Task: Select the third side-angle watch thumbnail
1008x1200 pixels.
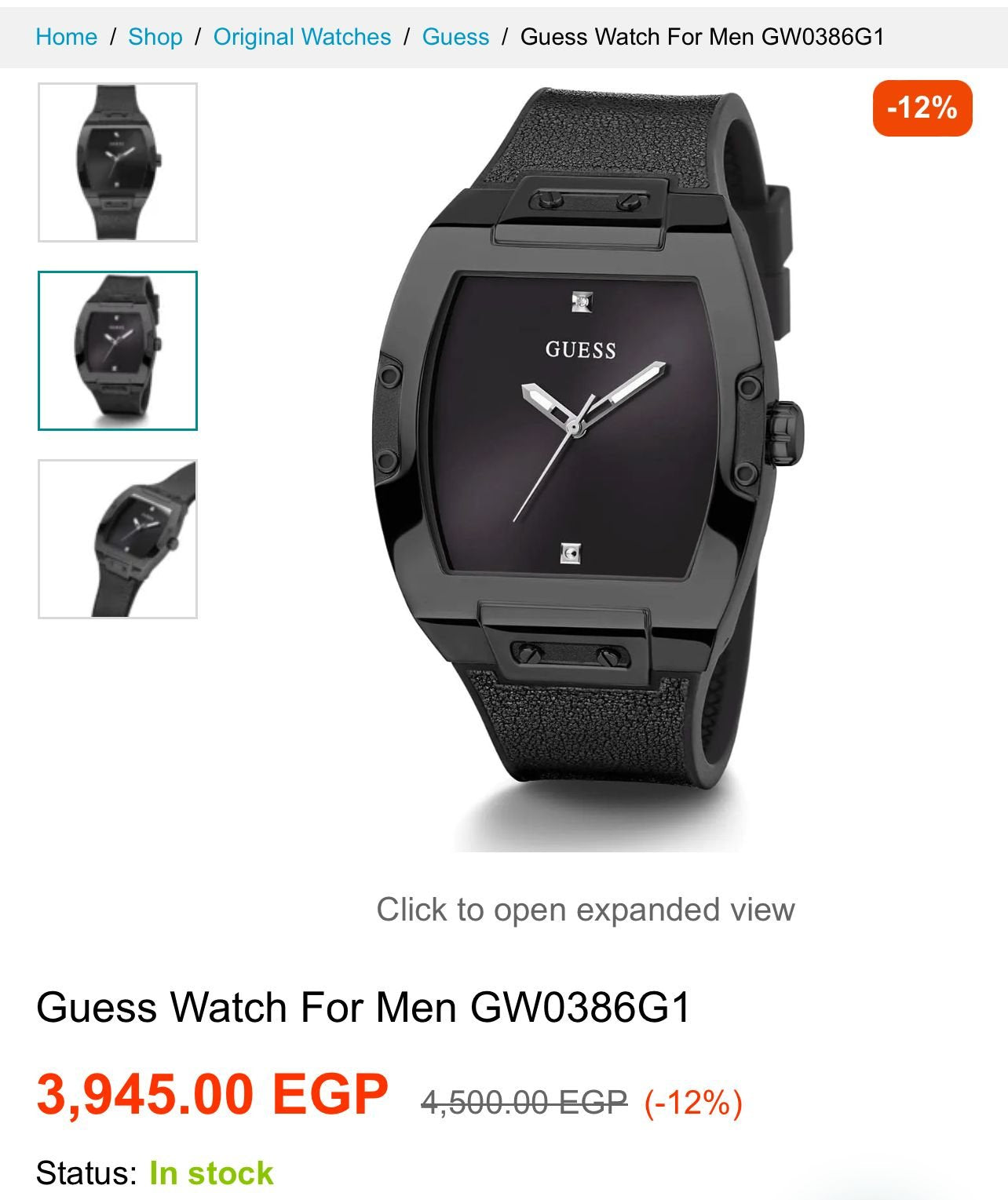Action: coord(118,539)
